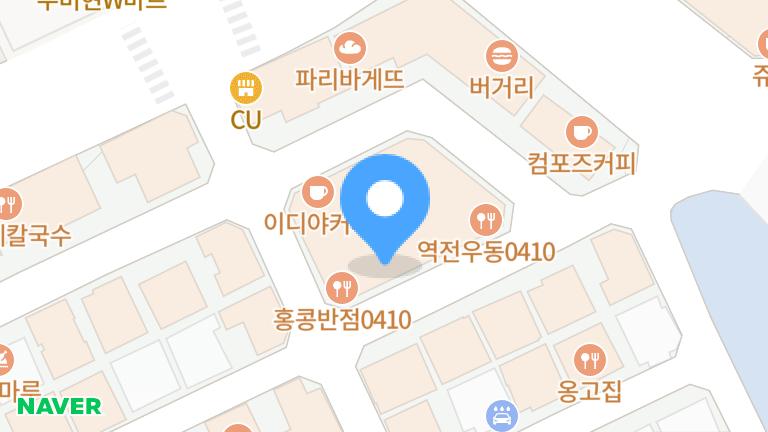768x432 pixels.
Task: Open the 파리바게뜨 bakery place marker
Action: [x=350, y=47]
